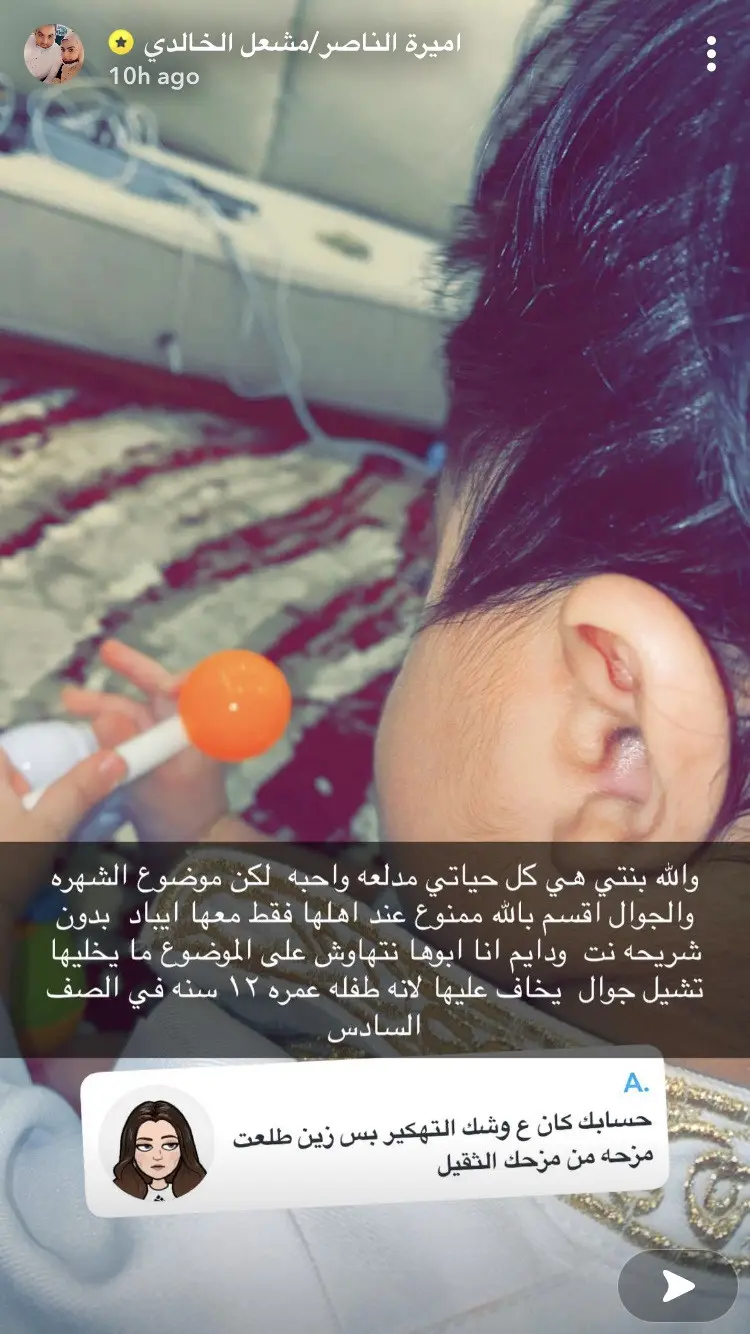Open the story poster's profile avatar

click(54, 56)
